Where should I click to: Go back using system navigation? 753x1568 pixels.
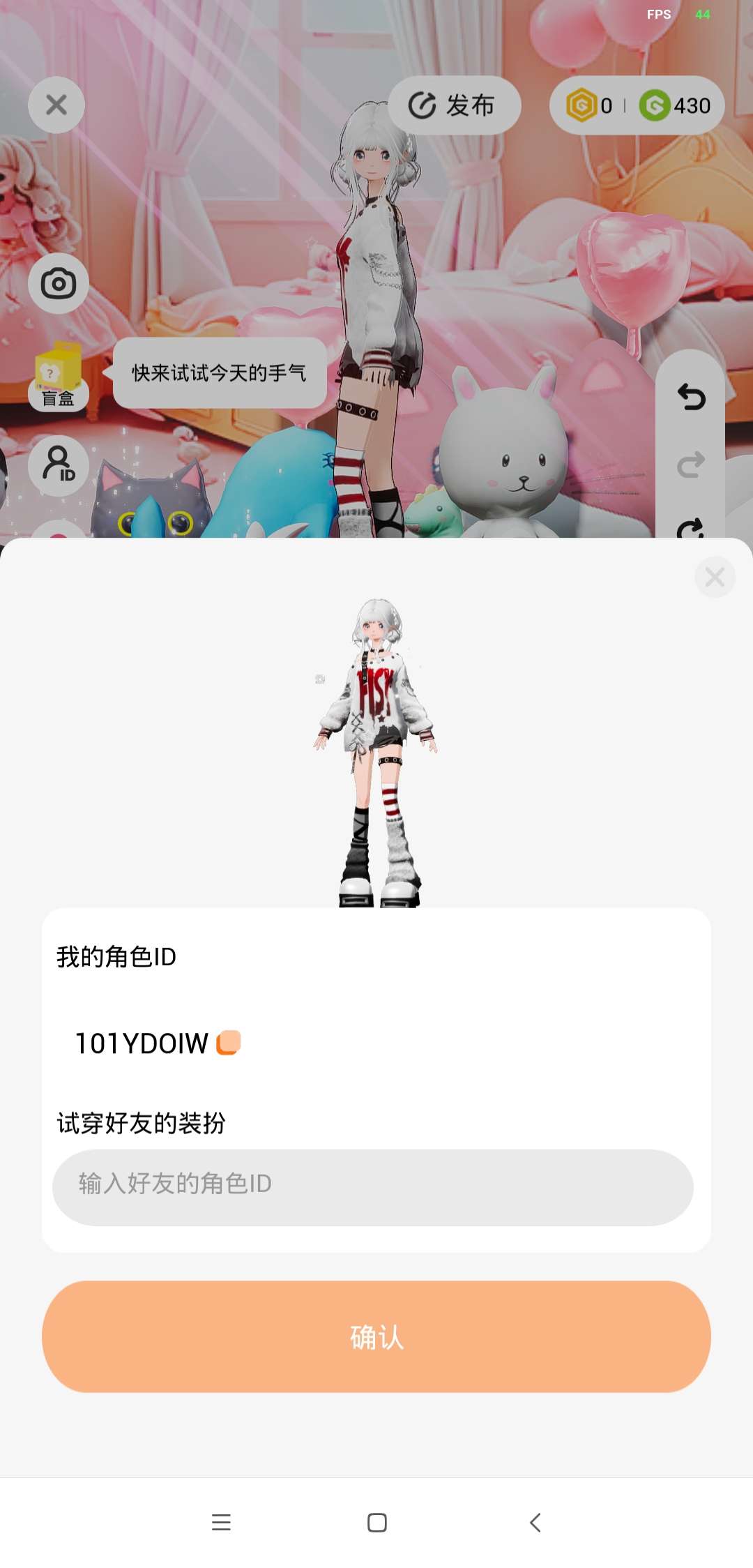(535, 1522)
